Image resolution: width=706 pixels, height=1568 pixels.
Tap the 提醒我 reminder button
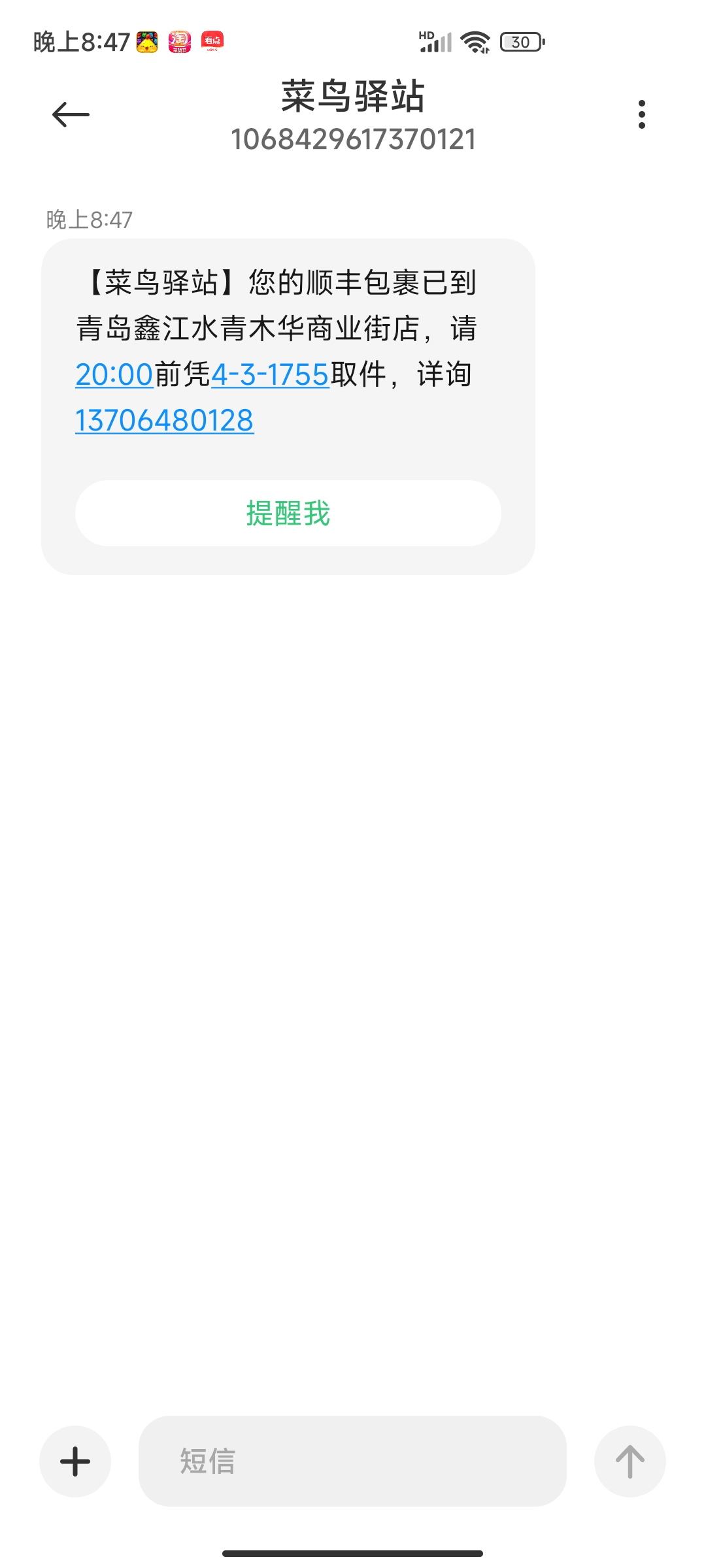click(x=288, y=514)
